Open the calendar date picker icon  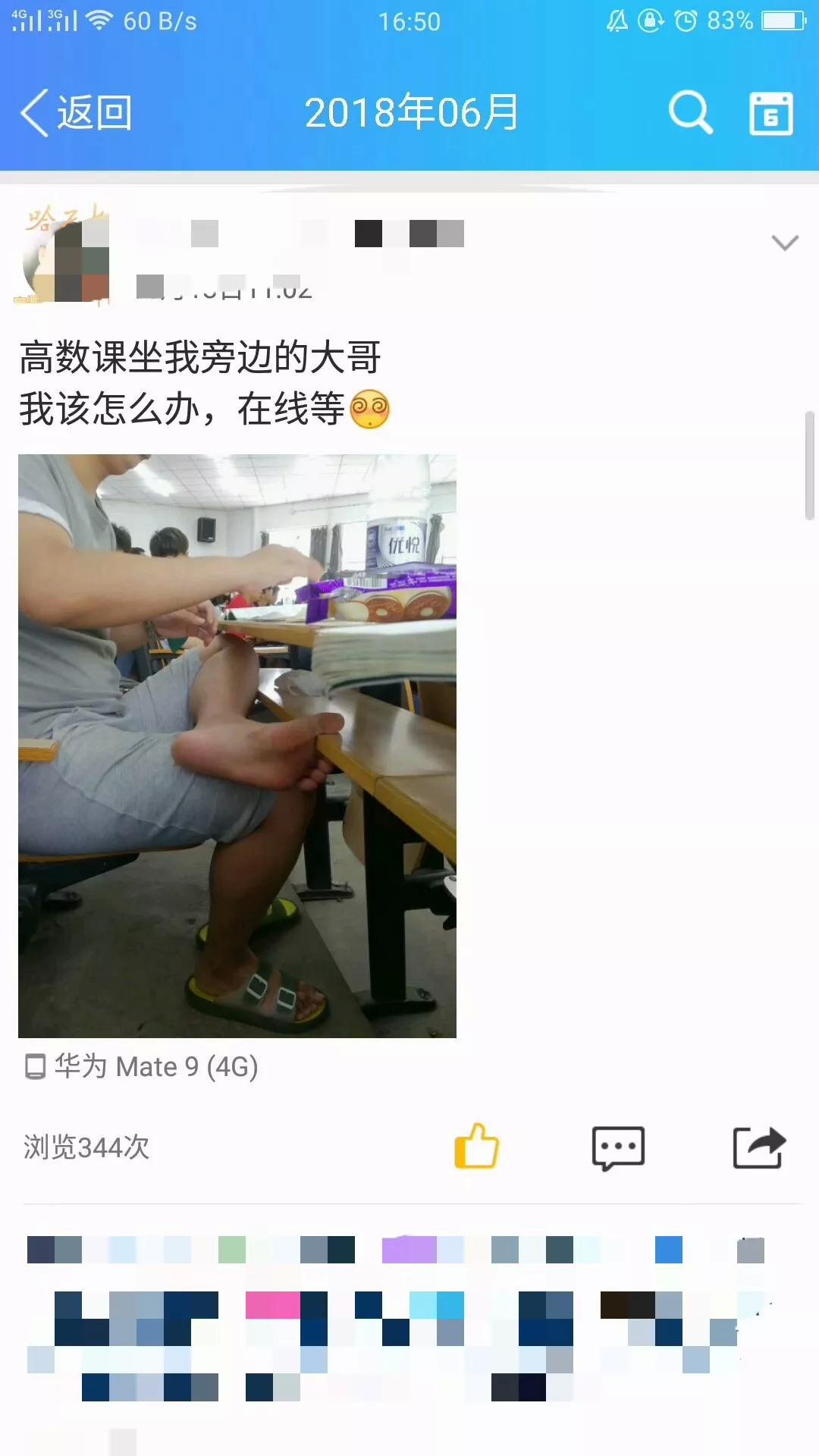pyautogui.click(x=770, y=114)
